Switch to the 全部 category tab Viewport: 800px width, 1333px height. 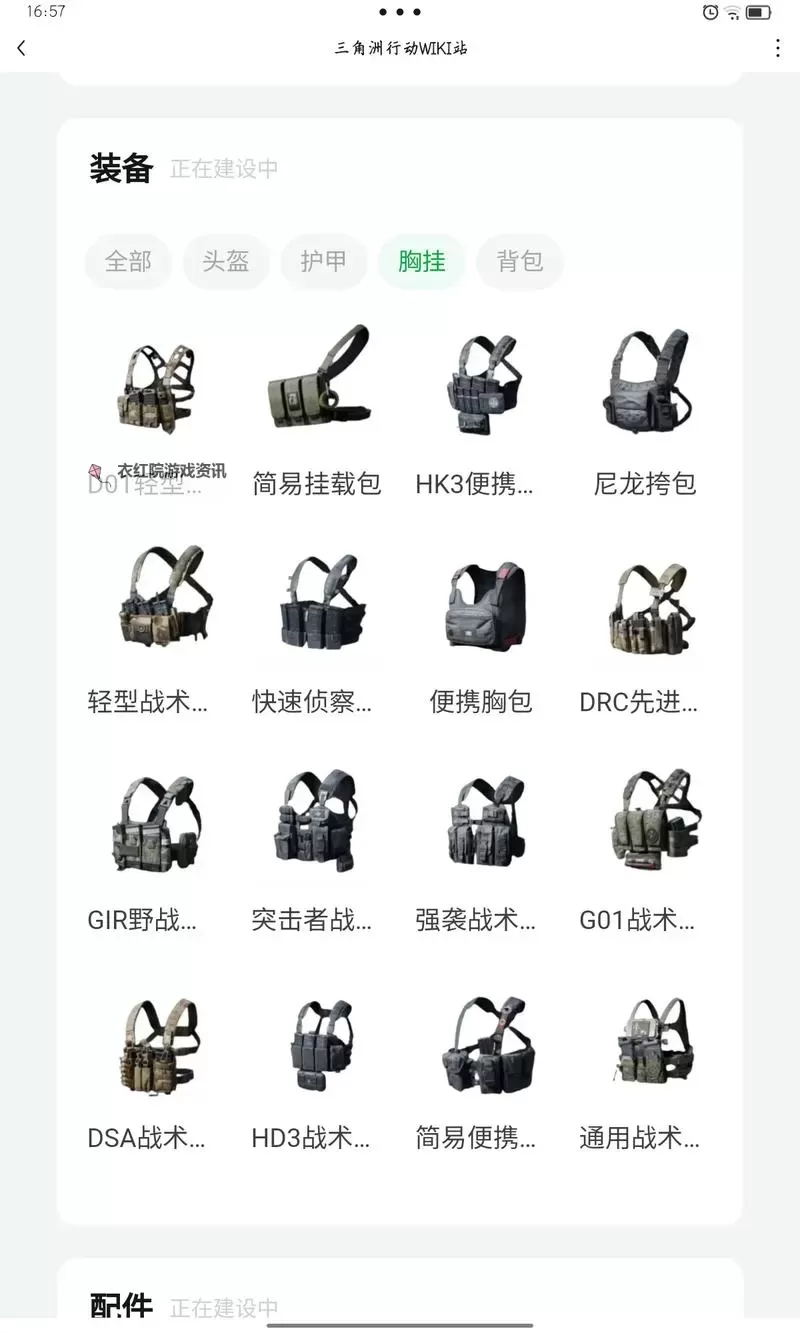(x=127, y=261)
